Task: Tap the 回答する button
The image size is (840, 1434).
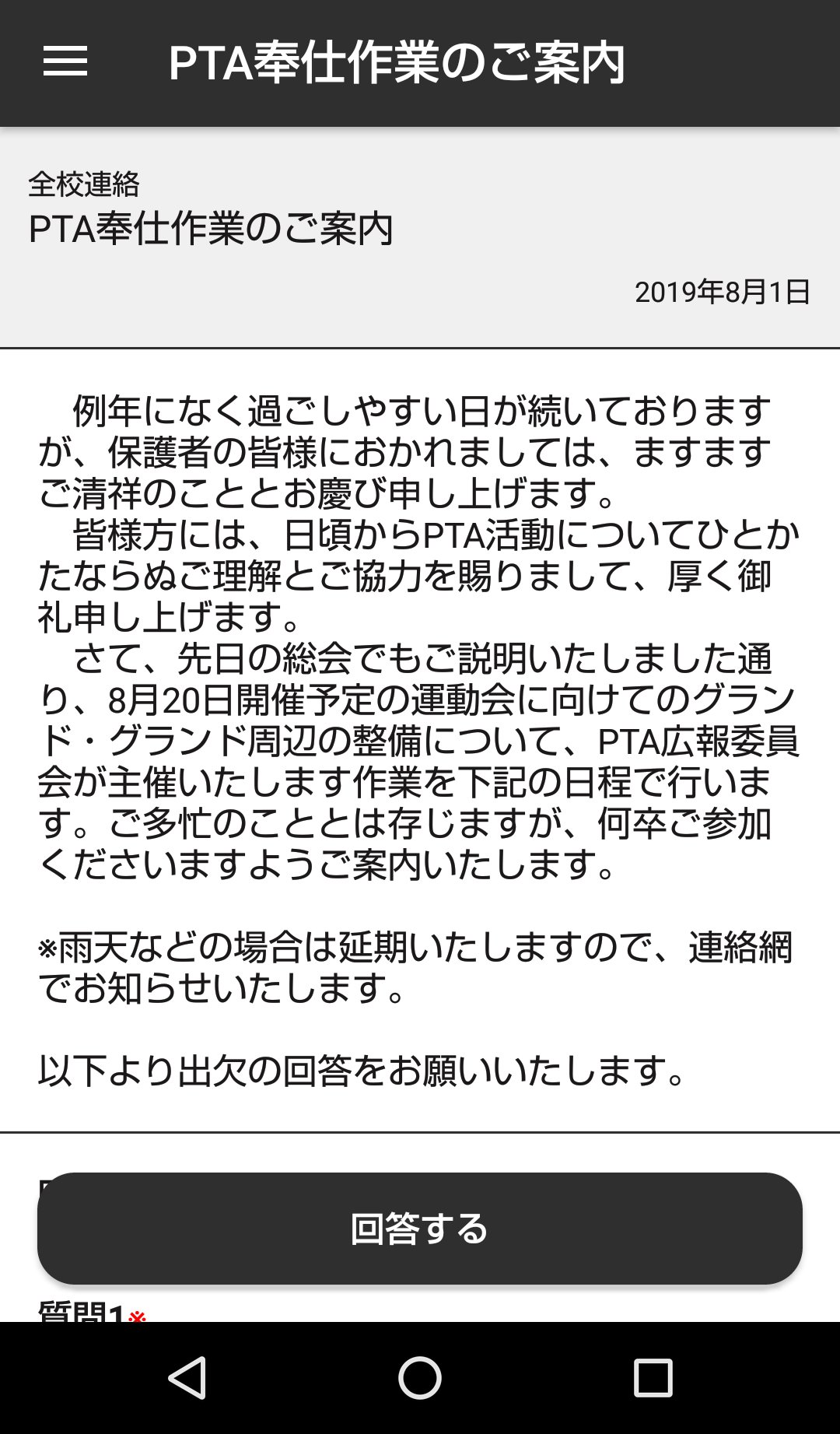Action: [420, 1229]
